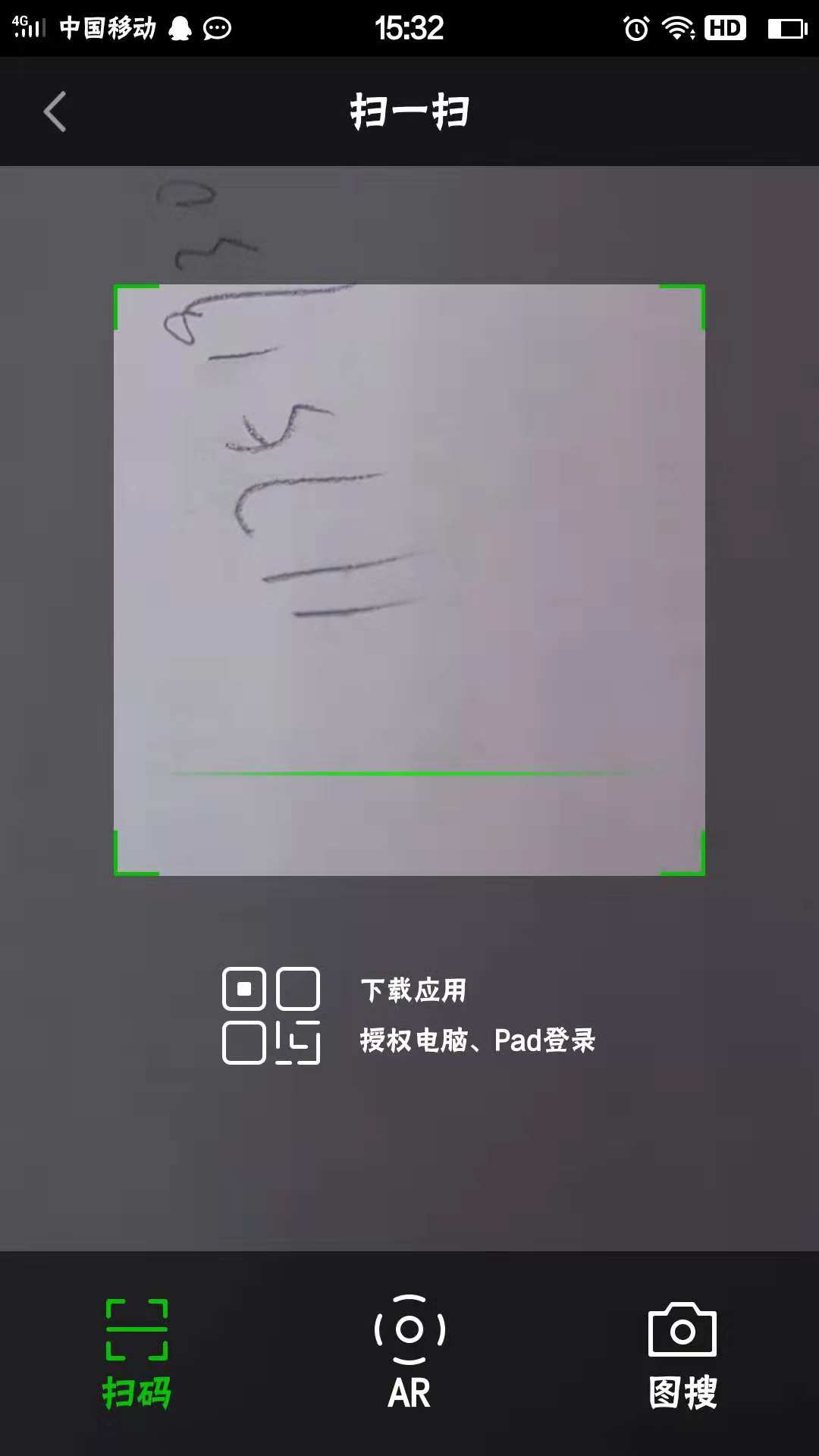This screenshot has width=819, height=1456.
Task: Go back from the 扫一扫 screen
Action: pos(55,112)
